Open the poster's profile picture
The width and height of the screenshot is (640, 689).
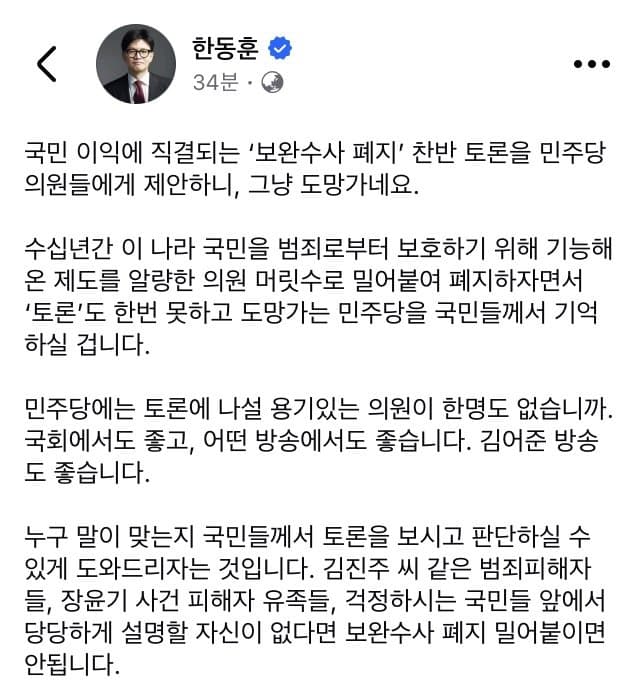coord(136,64)
